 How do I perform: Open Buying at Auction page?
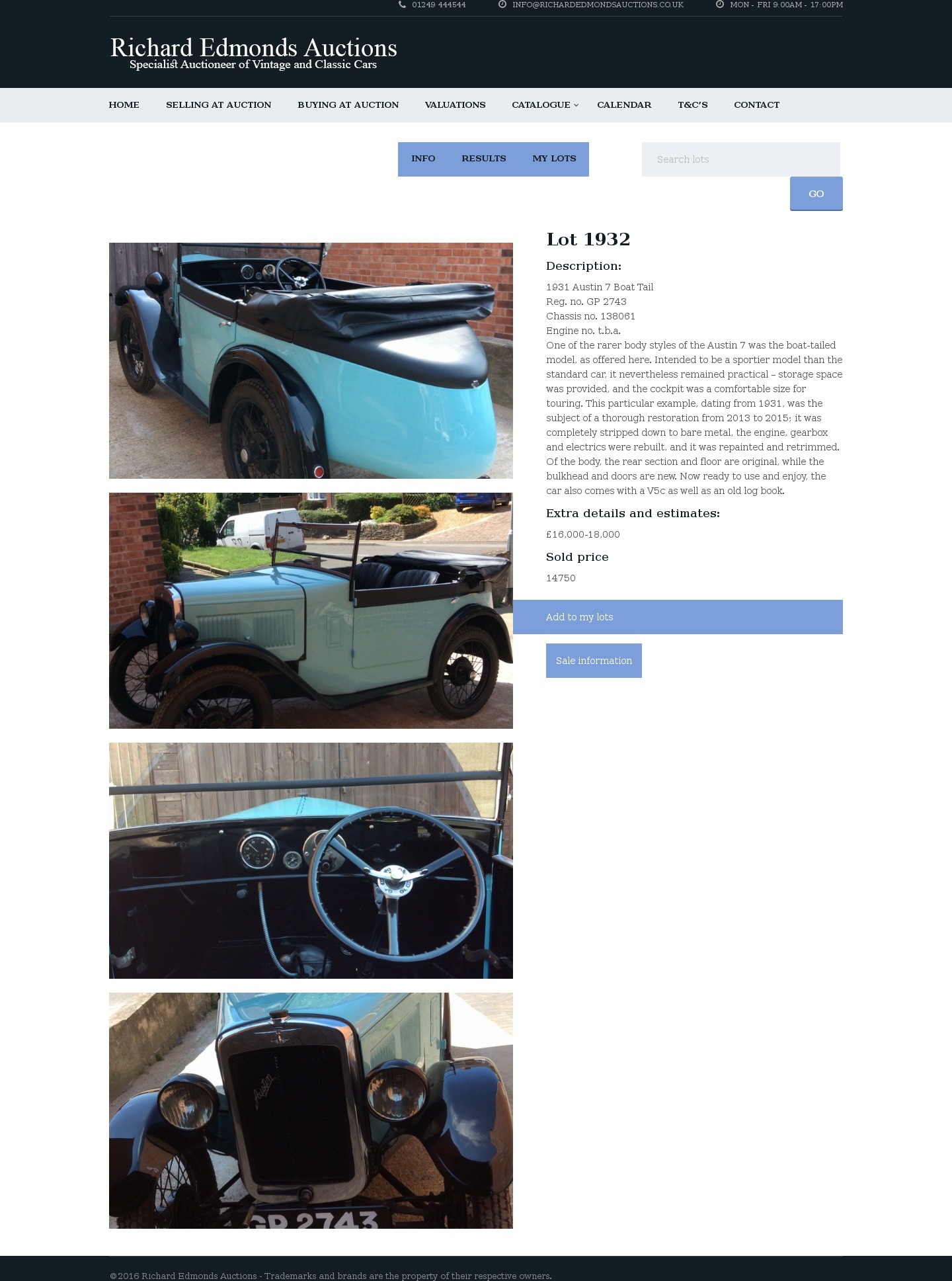pos(348,105)
